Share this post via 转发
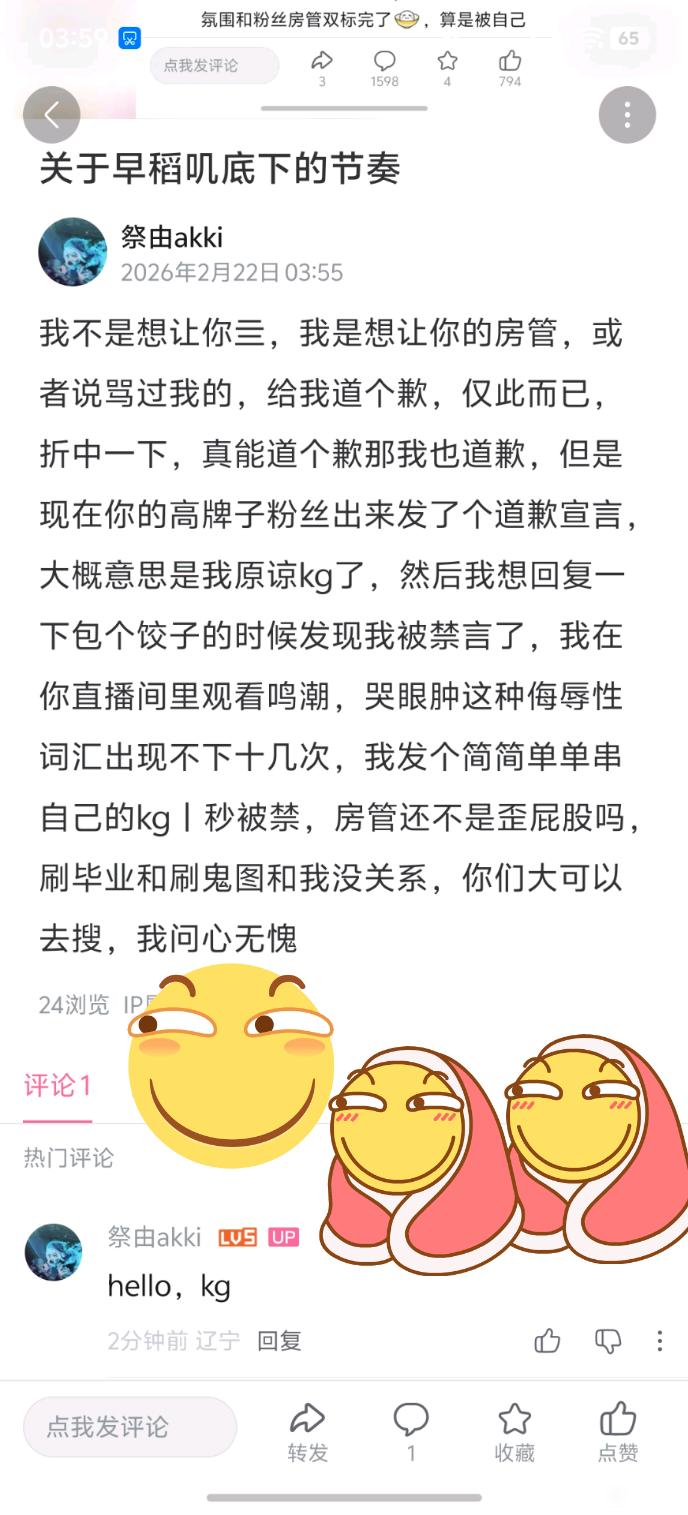 (x=307, y=1432)
